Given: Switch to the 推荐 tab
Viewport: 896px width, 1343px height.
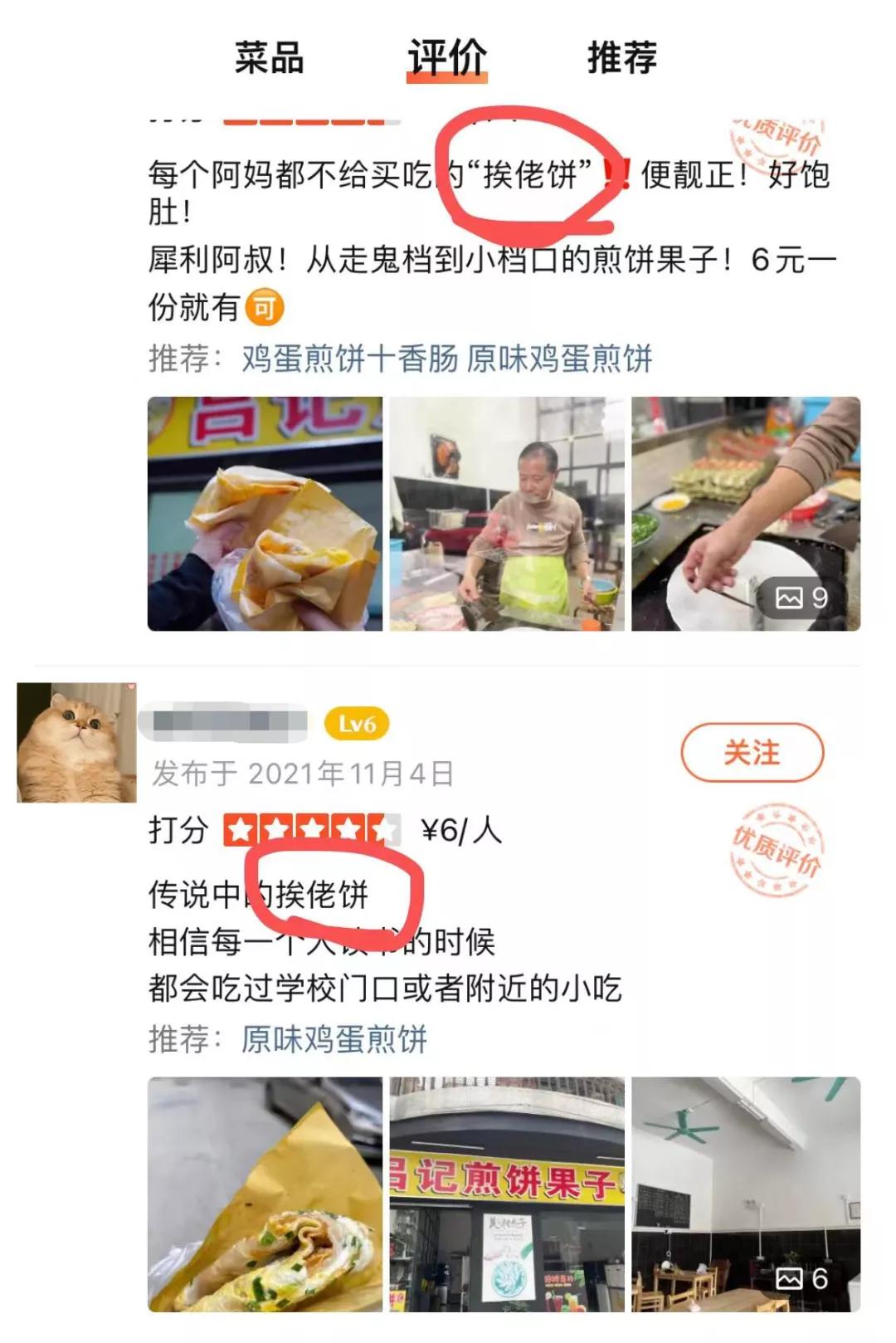Looking at the screenshot, I should [624, 58].
